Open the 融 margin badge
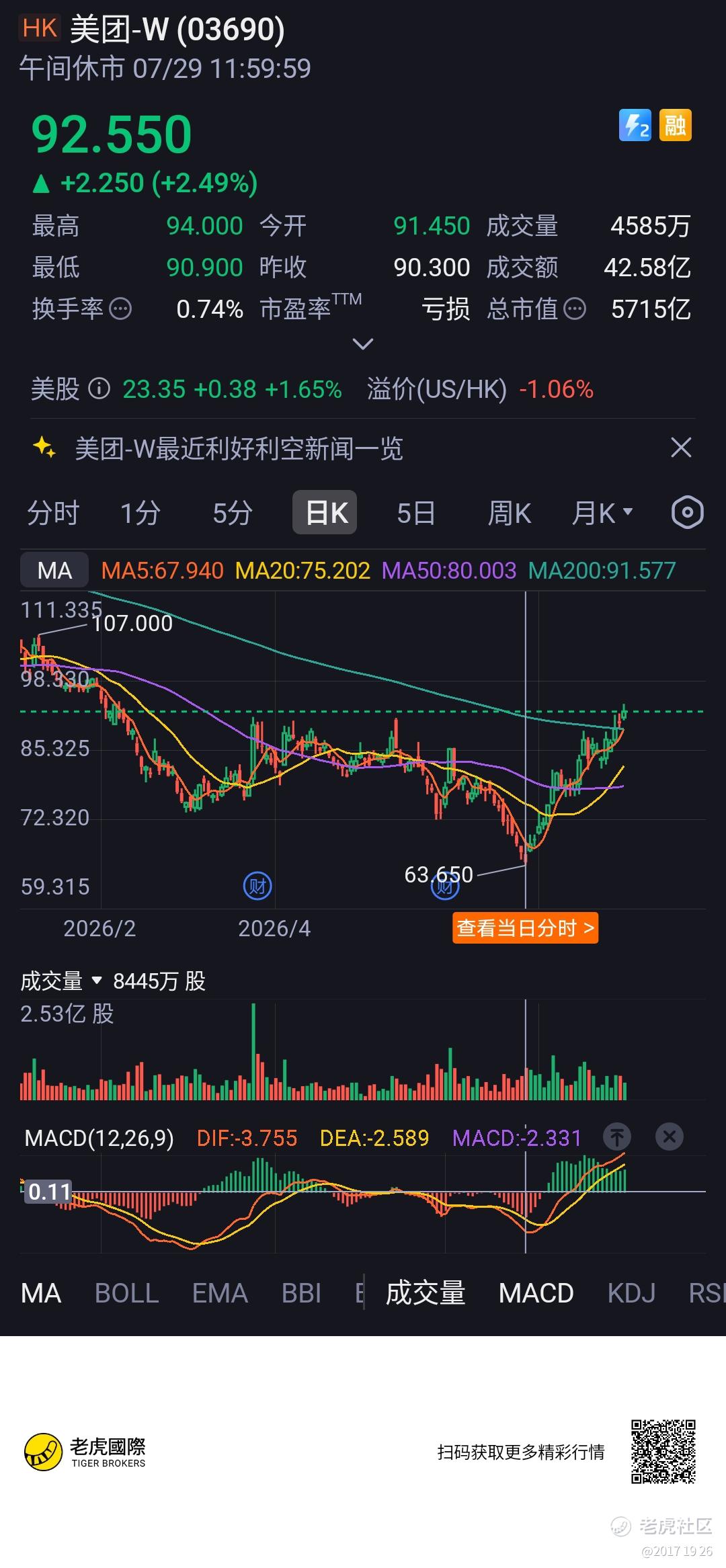This screenshot has width=726, height=1568. click(675, 125)
